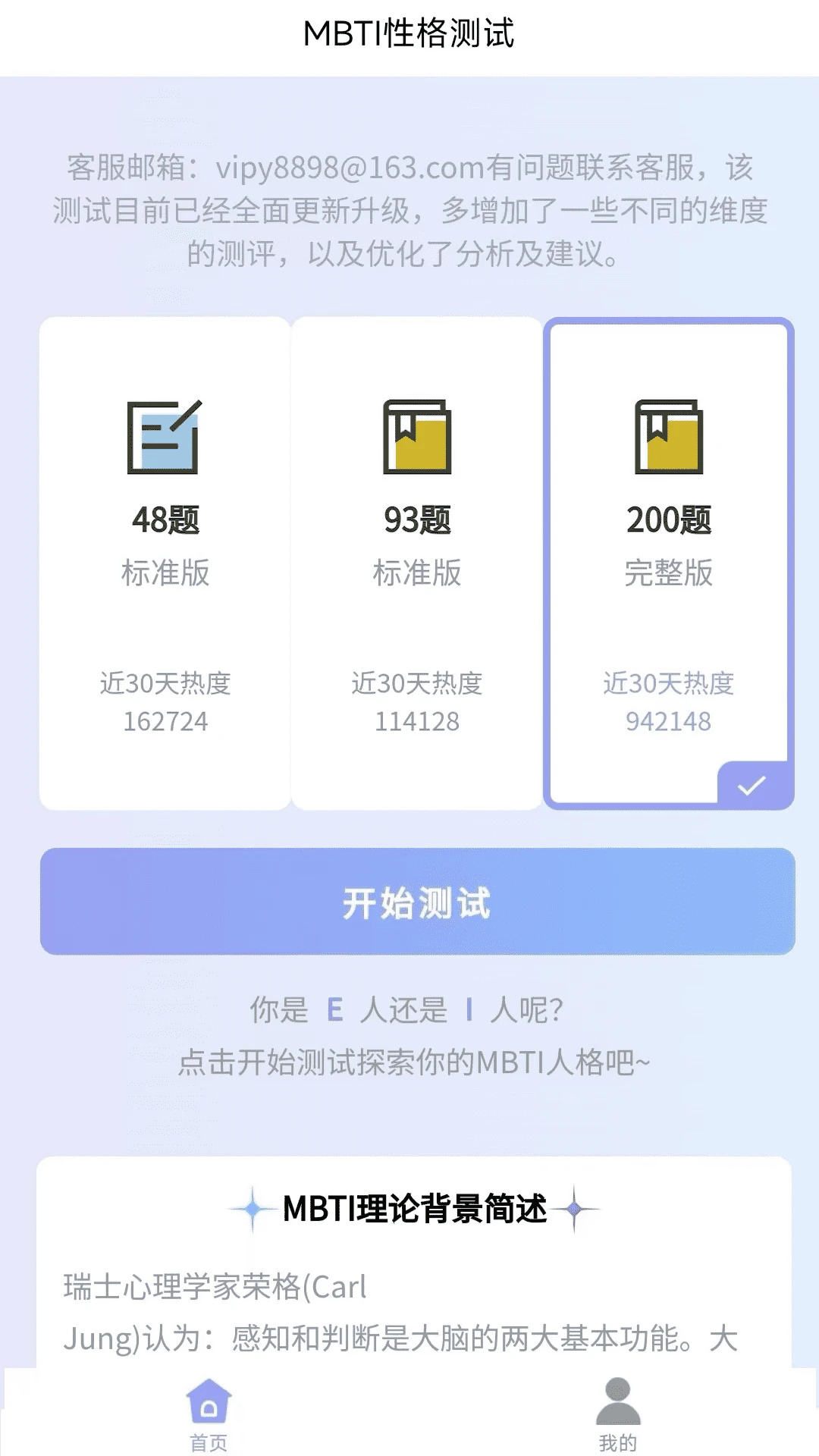Select the 93题 标准版 test card
Image resolution: width=819 pixels, height=1456 pixels.
pos(416,563)
